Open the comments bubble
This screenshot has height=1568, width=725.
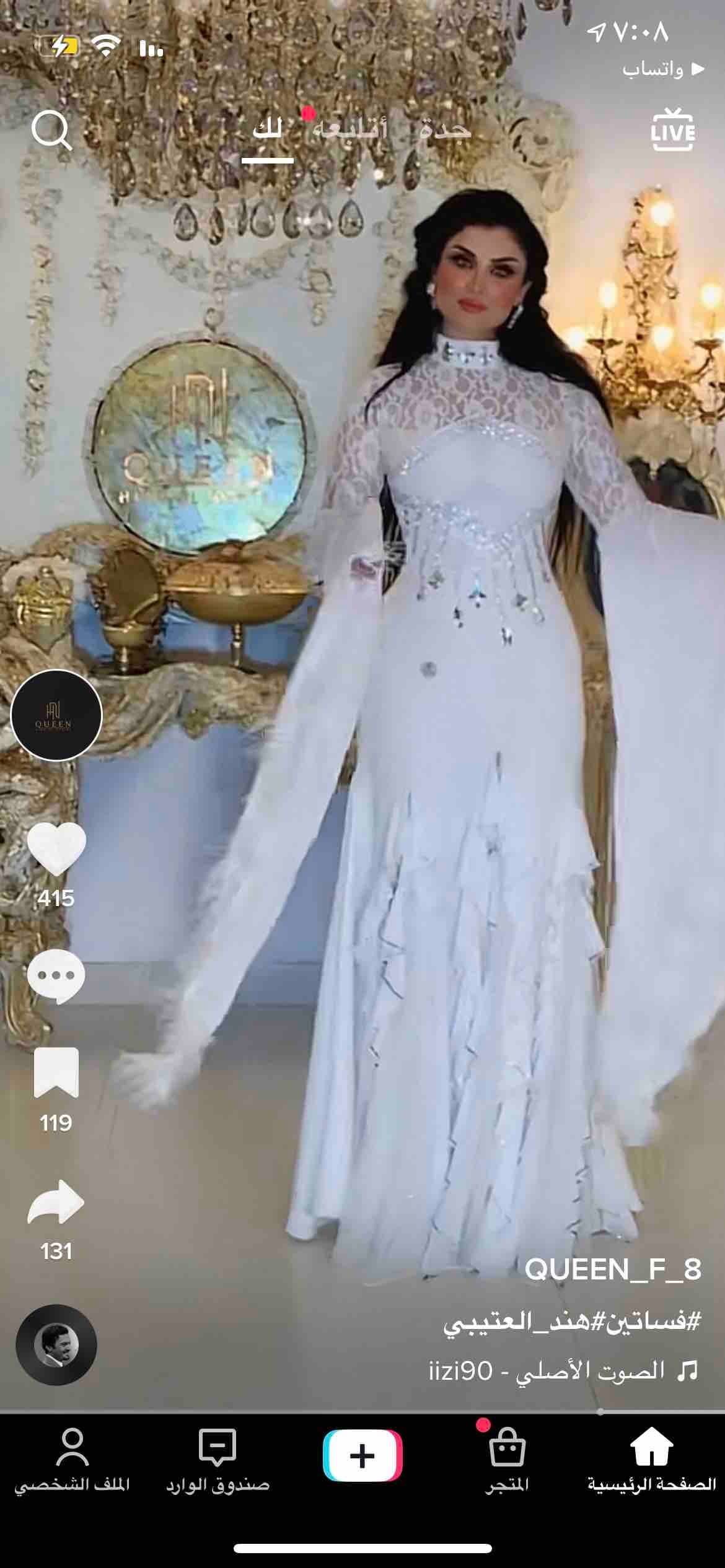[56, 977]
